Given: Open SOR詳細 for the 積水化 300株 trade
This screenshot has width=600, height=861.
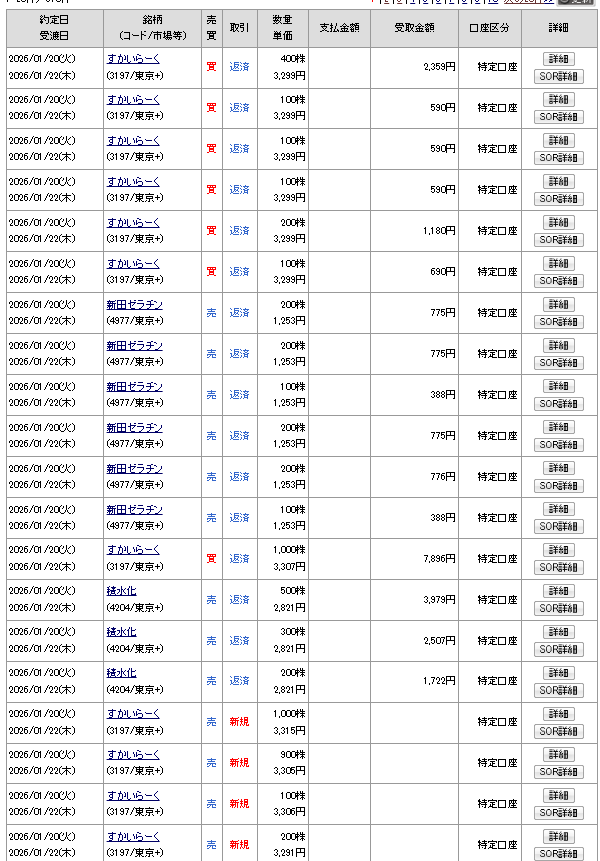Looking at the screenshot, I should point(559,649).
